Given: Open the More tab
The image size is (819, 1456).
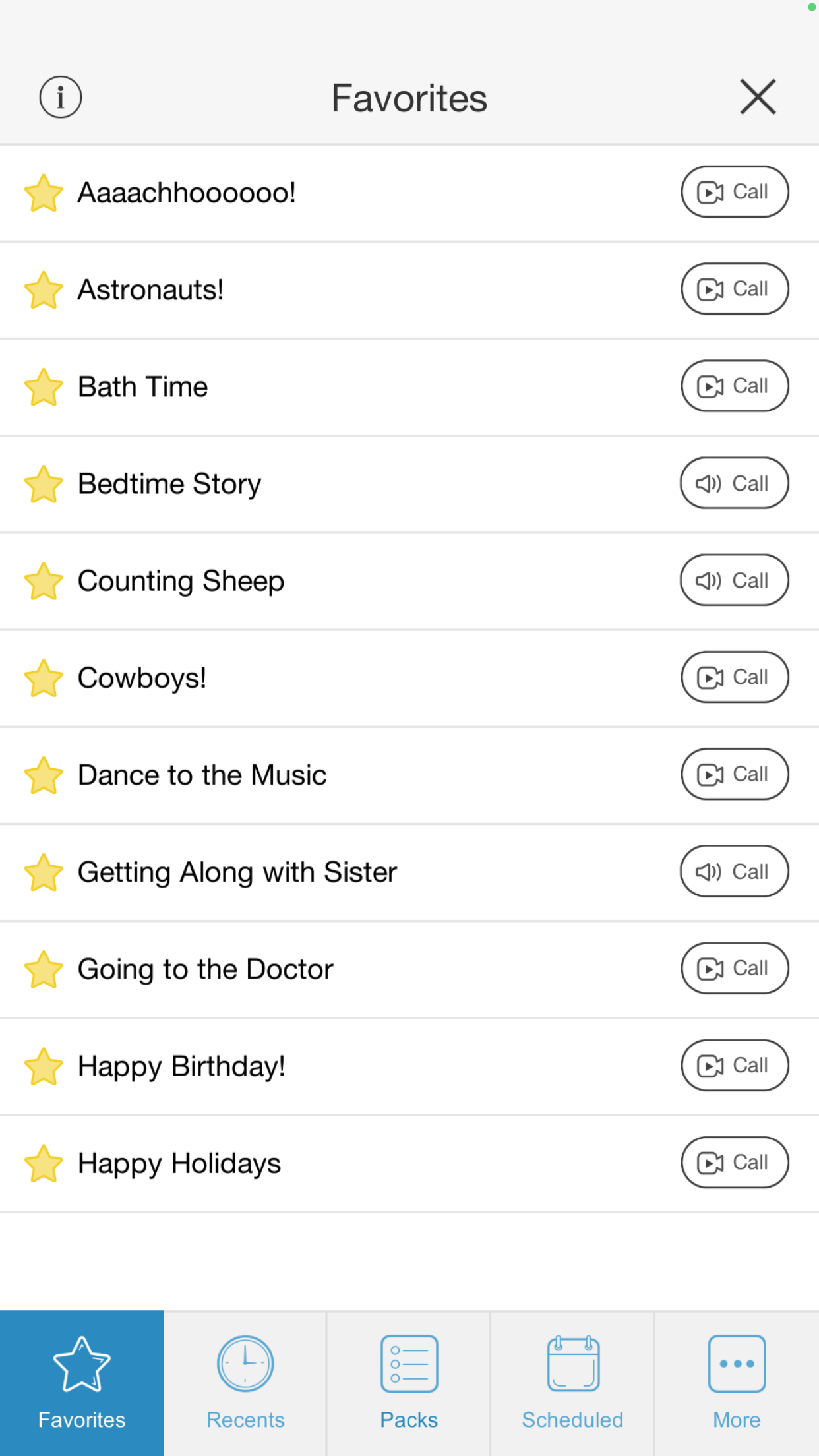Looking at the screenshot, I should point(737,1383).
